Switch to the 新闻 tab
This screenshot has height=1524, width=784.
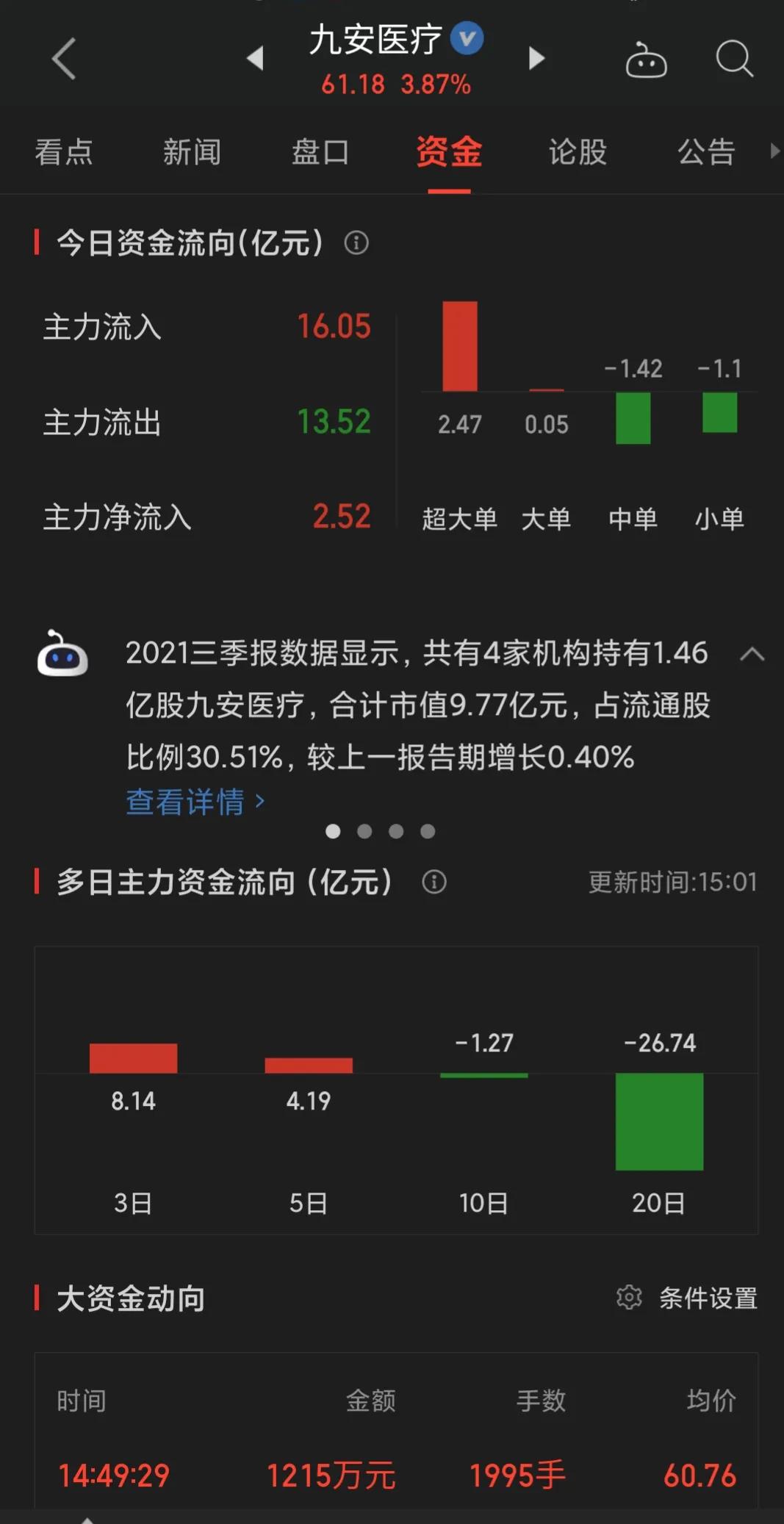193,152
